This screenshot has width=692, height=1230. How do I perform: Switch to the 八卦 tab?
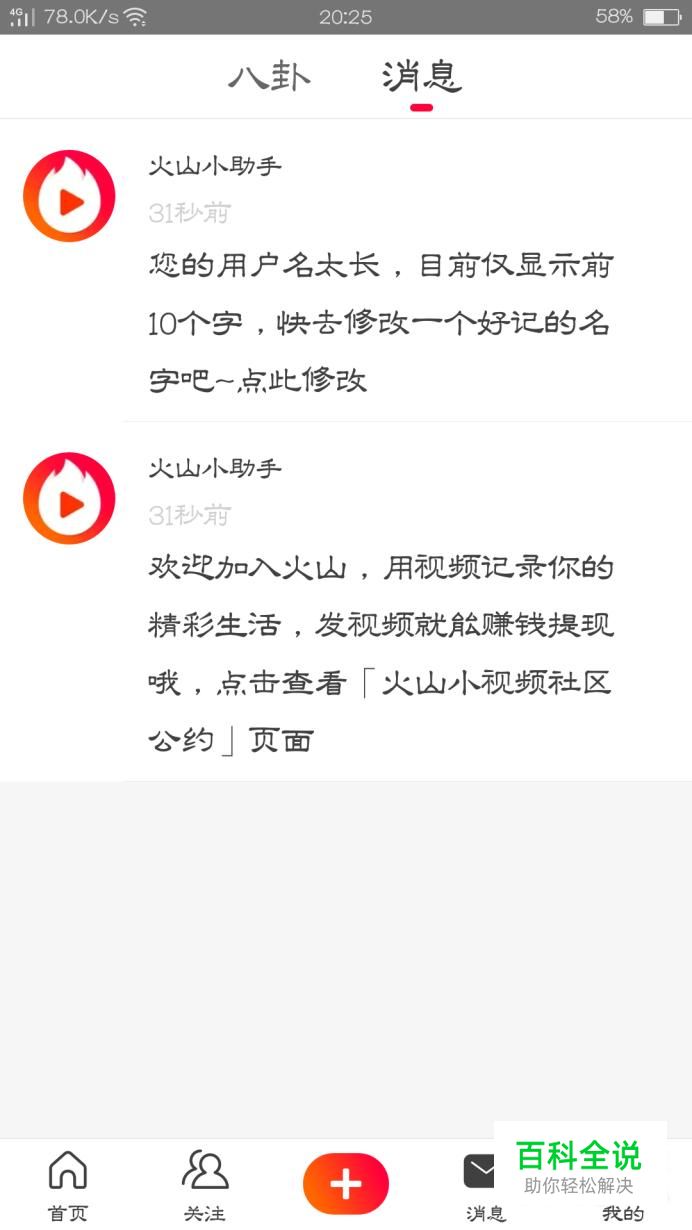pyautogui.click(x=269, y=77)
